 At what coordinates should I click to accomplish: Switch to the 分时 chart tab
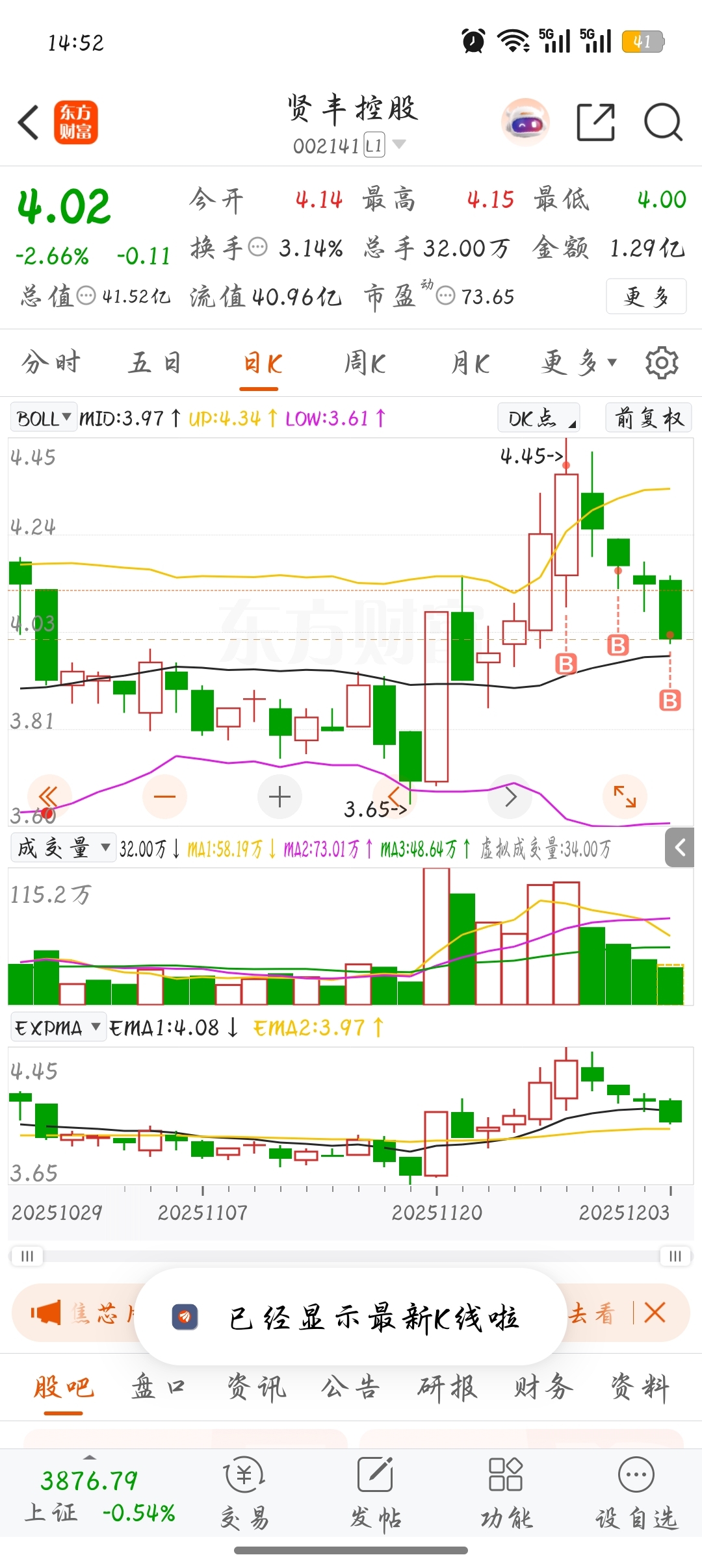click(x=51, y=362)
